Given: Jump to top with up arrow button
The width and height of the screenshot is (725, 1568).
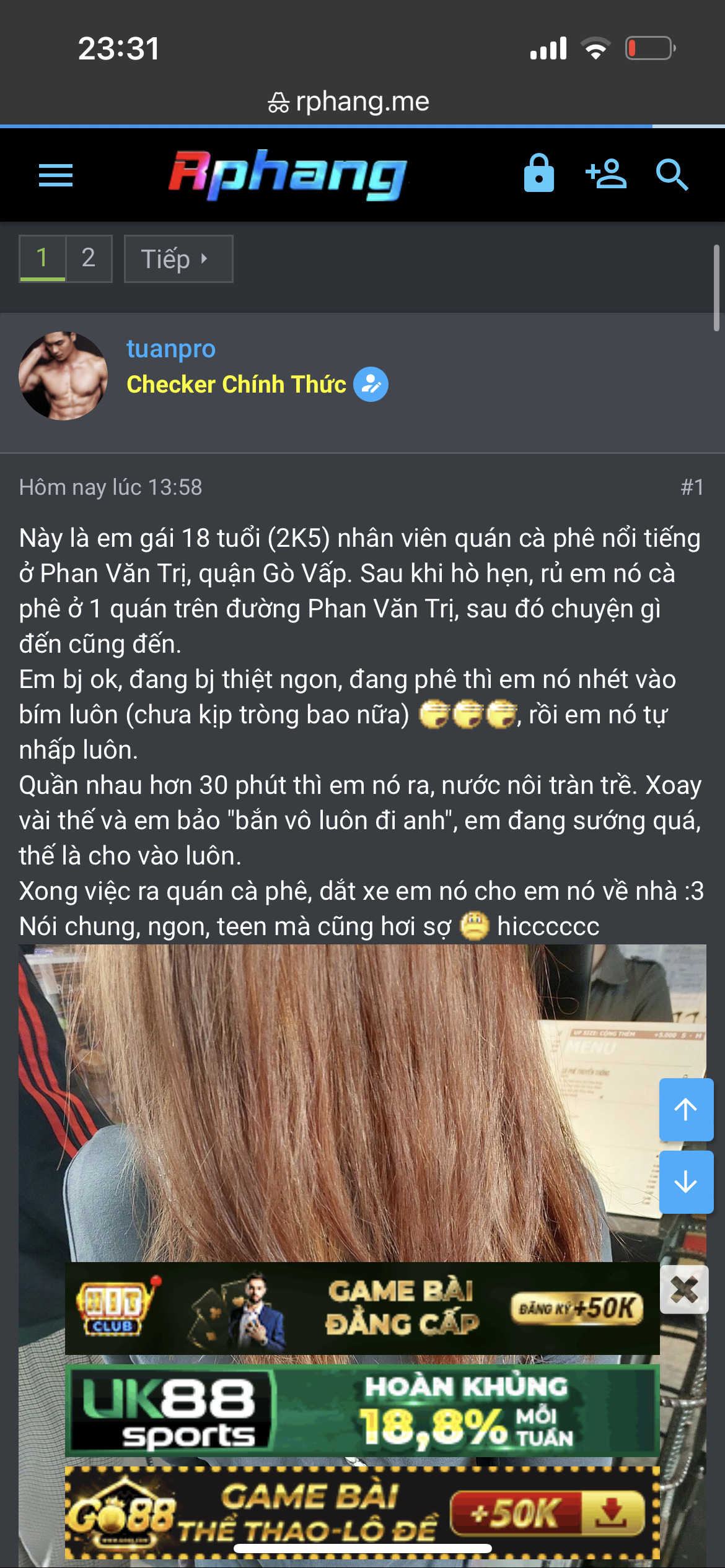Looking at the screenshot, I should click(x=685, y=1110).
